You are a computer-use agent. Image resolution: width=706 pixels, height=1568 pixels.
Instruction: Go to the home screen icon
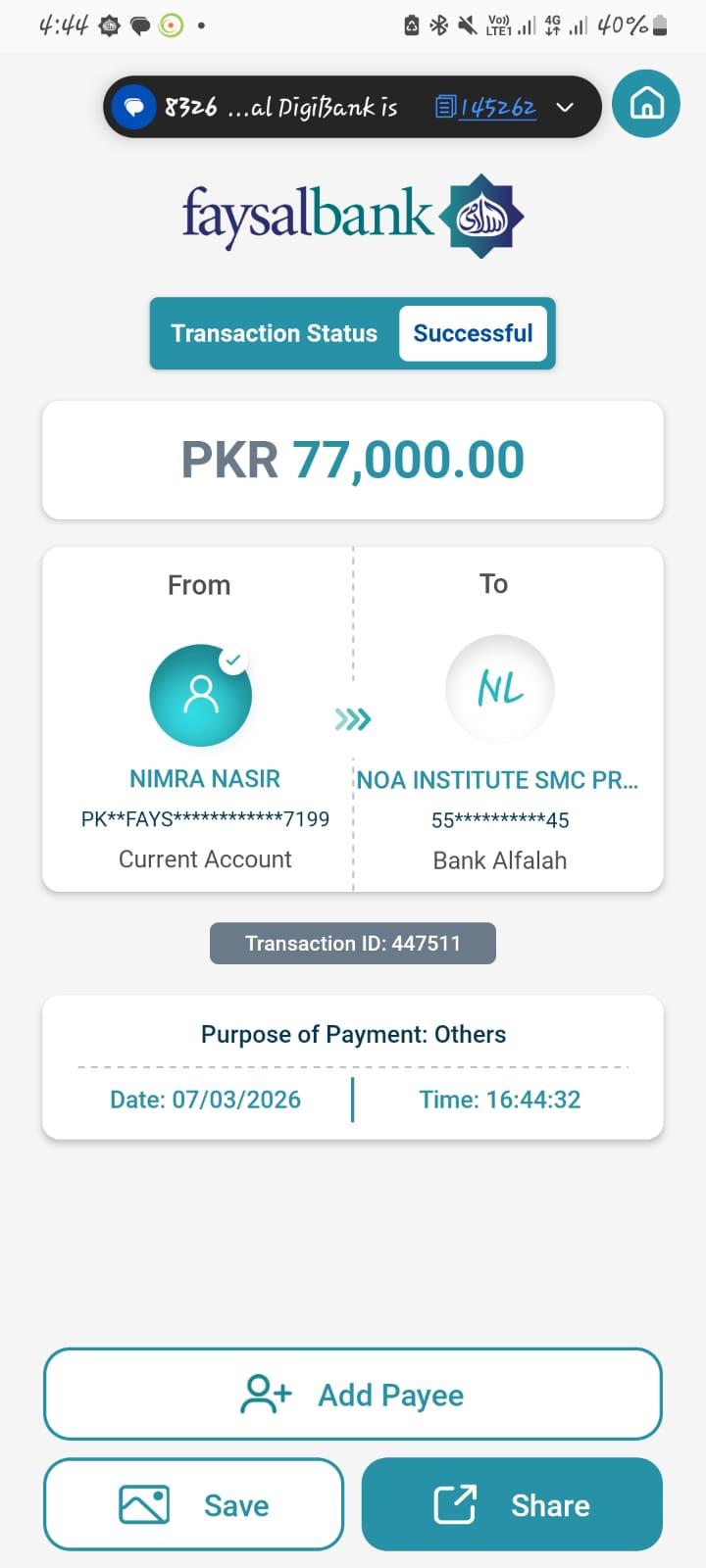point(646,104)
